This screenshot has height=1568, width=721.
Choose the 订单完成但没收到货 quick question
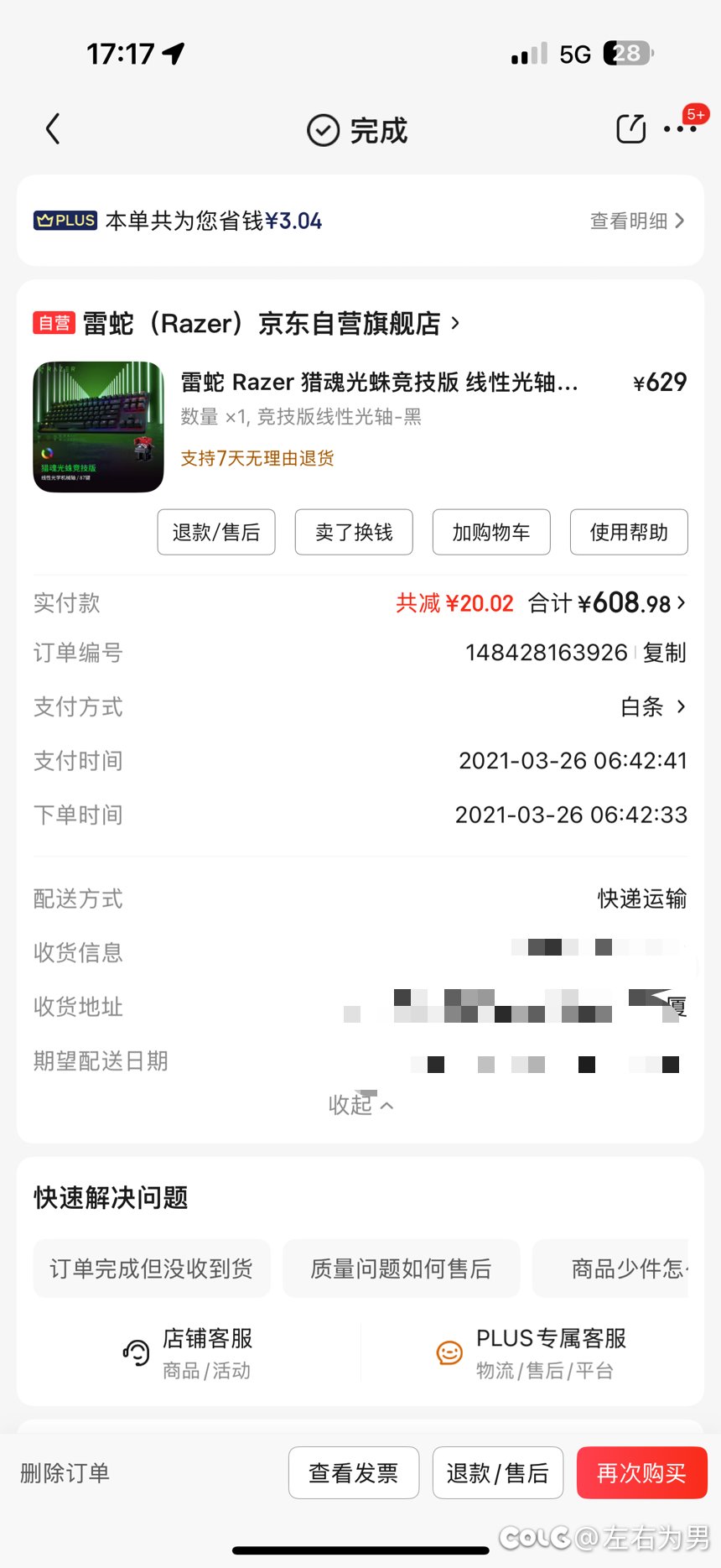pos(152,1268)
